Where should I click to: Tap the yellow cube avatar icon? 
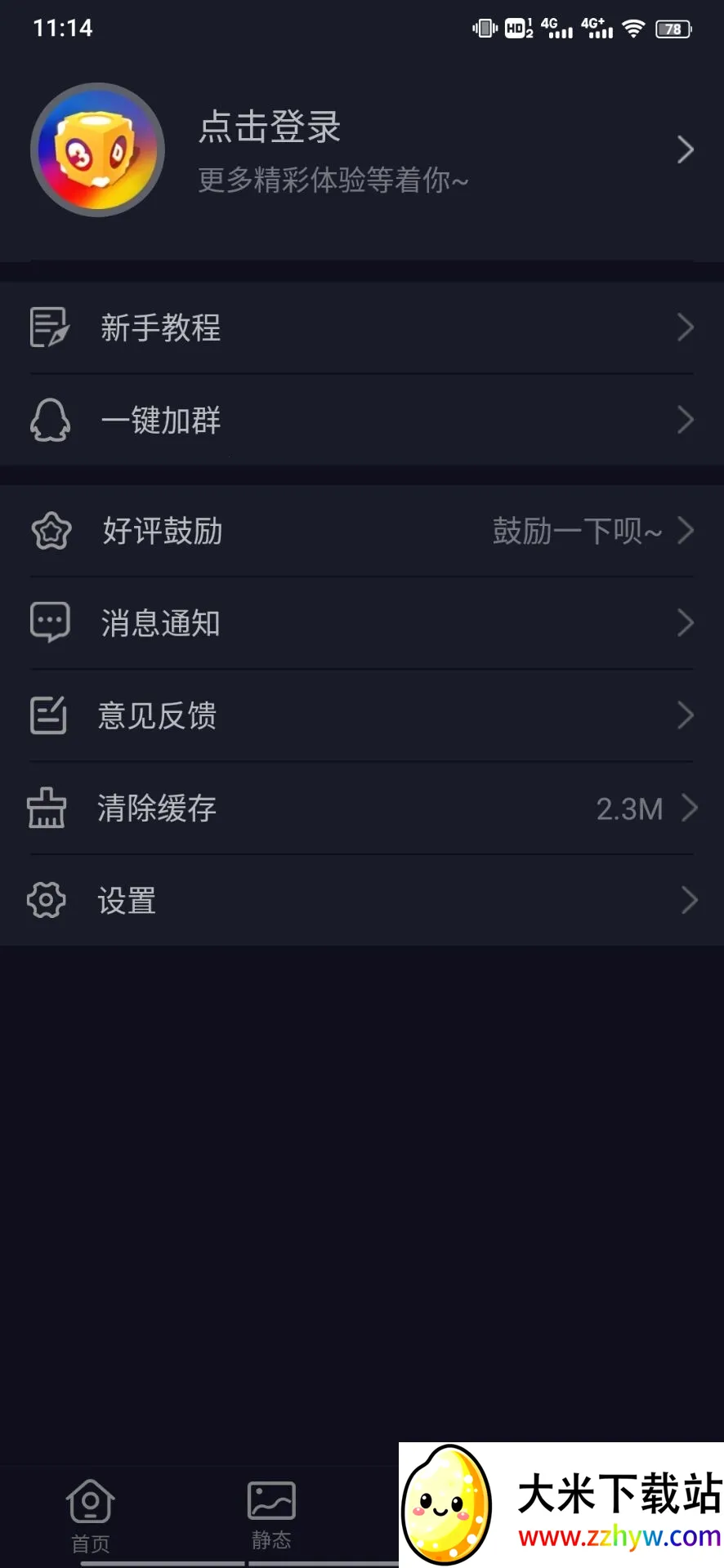tap(97, 150)
